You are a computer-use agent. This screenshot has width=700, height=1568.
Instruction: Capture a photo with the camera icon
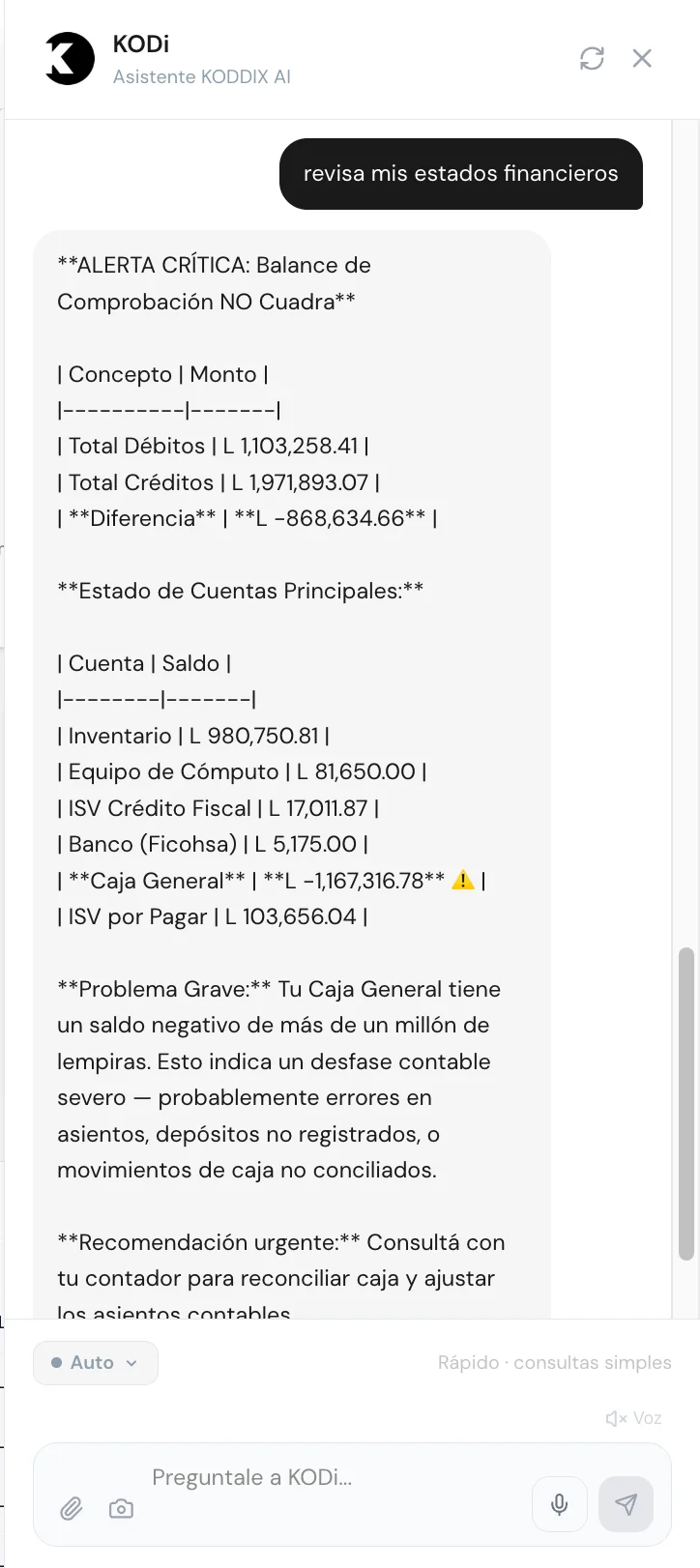tap(121, 1508)
